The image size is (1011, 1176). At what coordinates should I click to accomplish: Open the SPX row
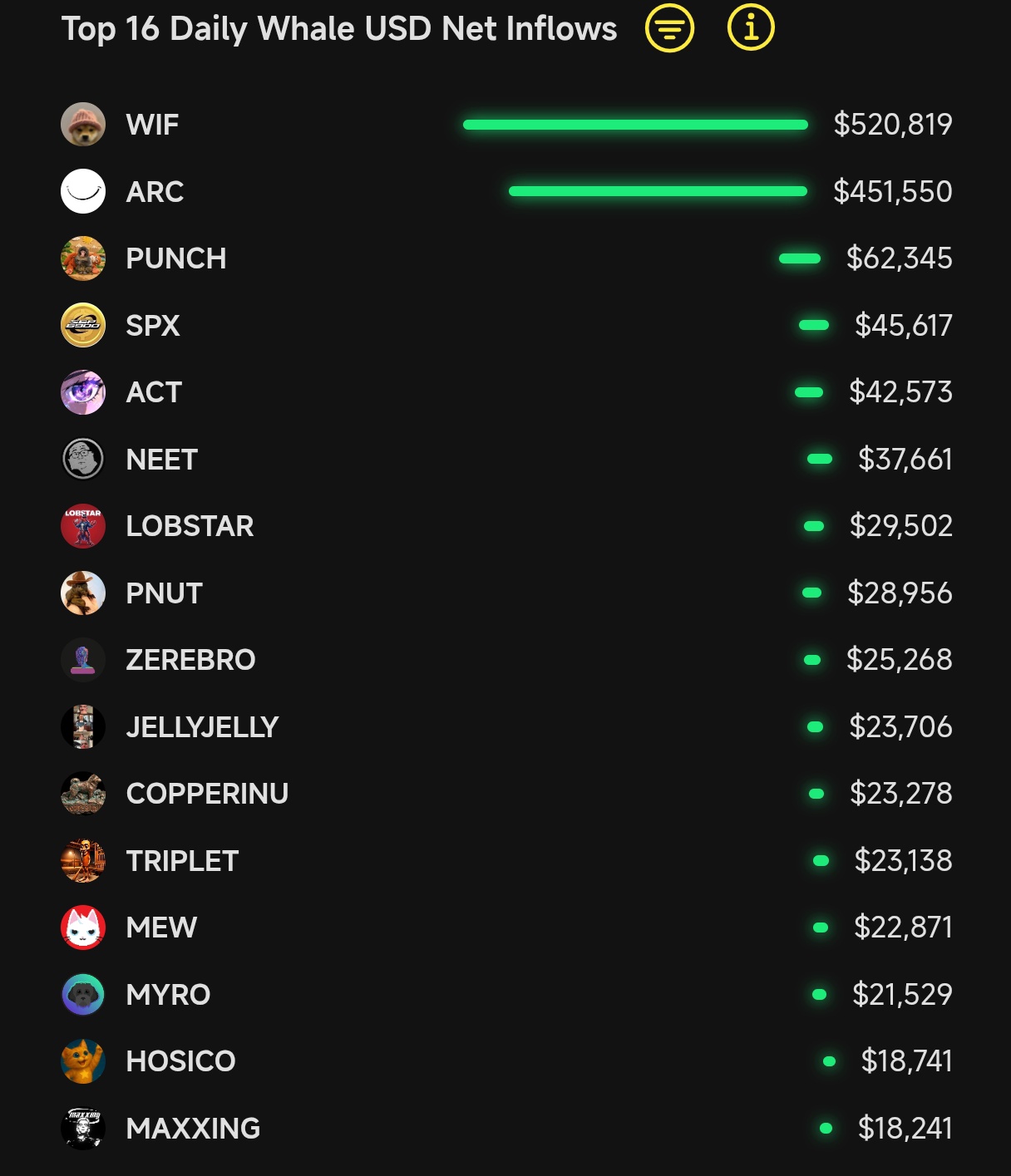pyautogui.click(x=153, y=326)
